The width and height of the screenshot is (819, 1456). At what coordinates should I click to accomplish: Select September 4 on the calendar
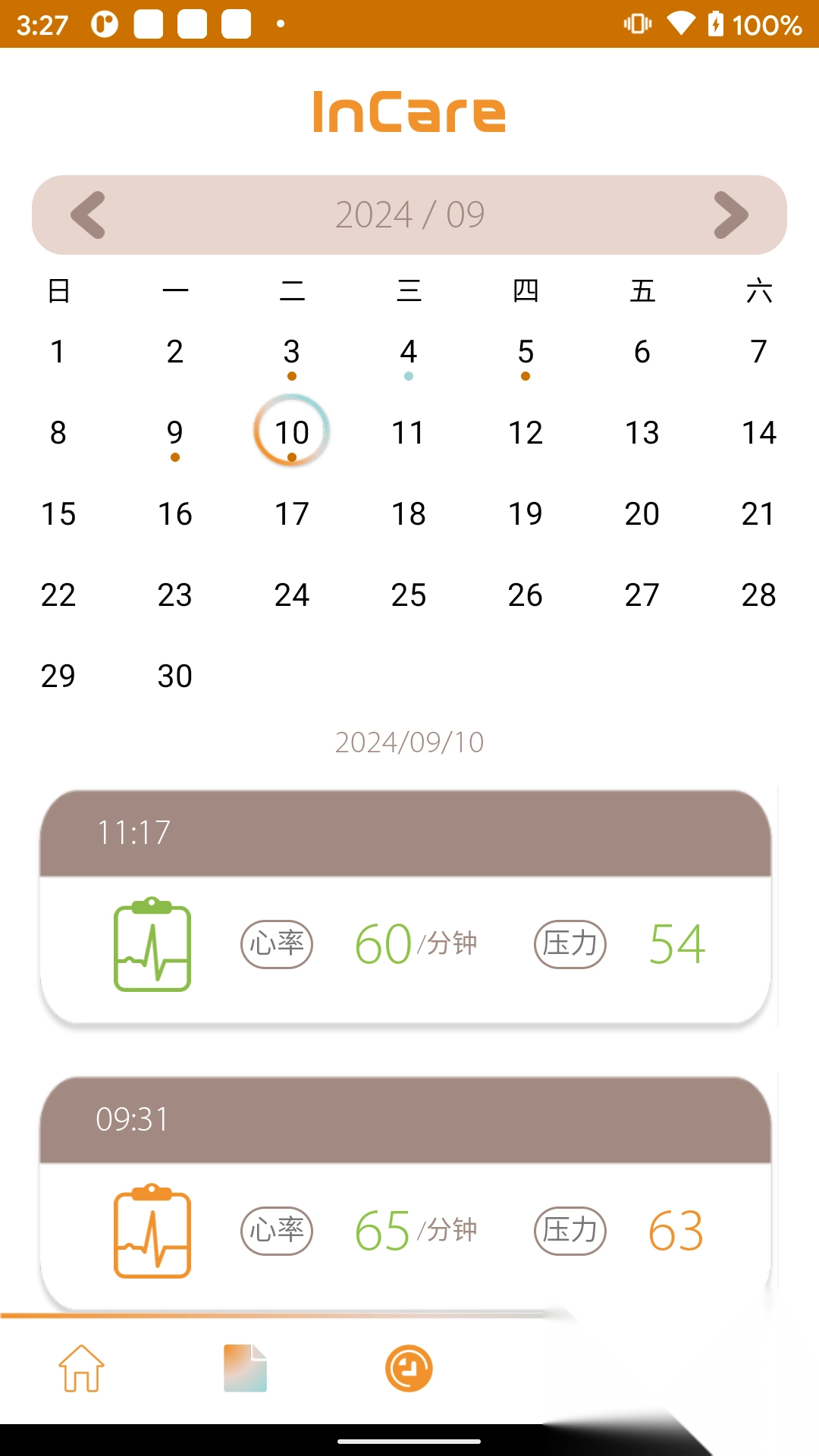point(409,353)
